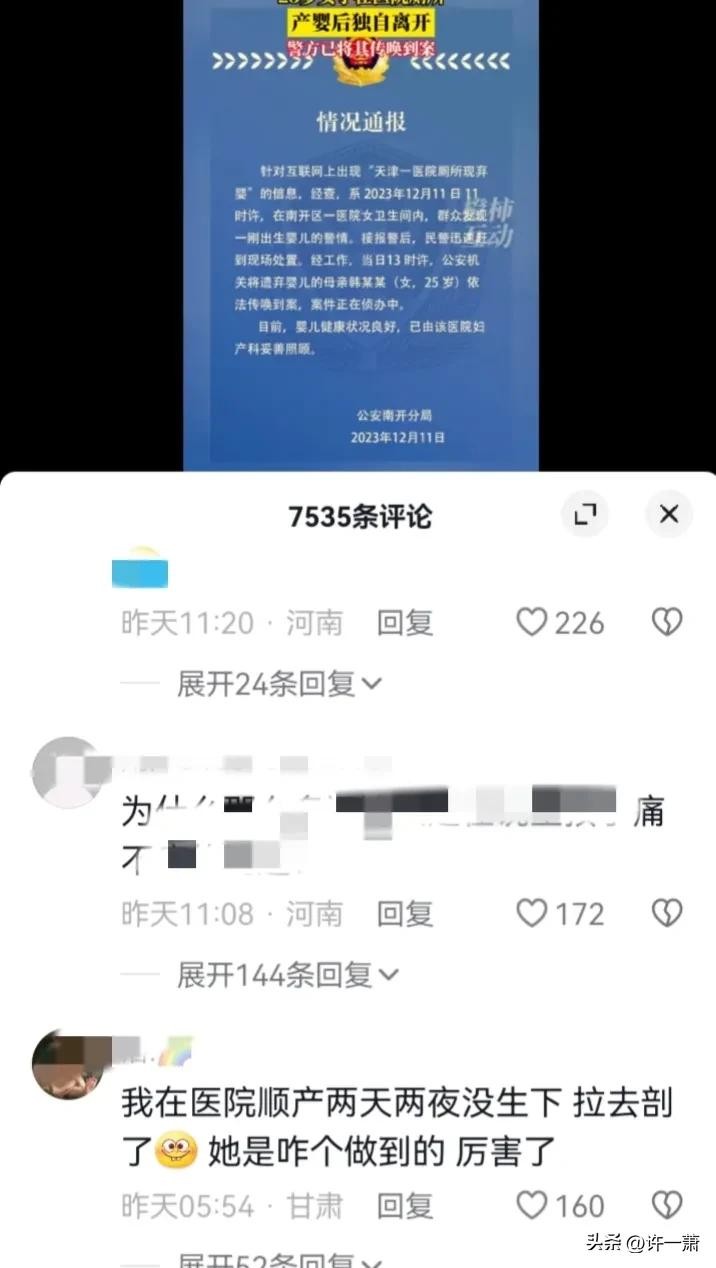Expand 展开24条回复
This screenshot has width=716, height=1268.
point(279,684)
